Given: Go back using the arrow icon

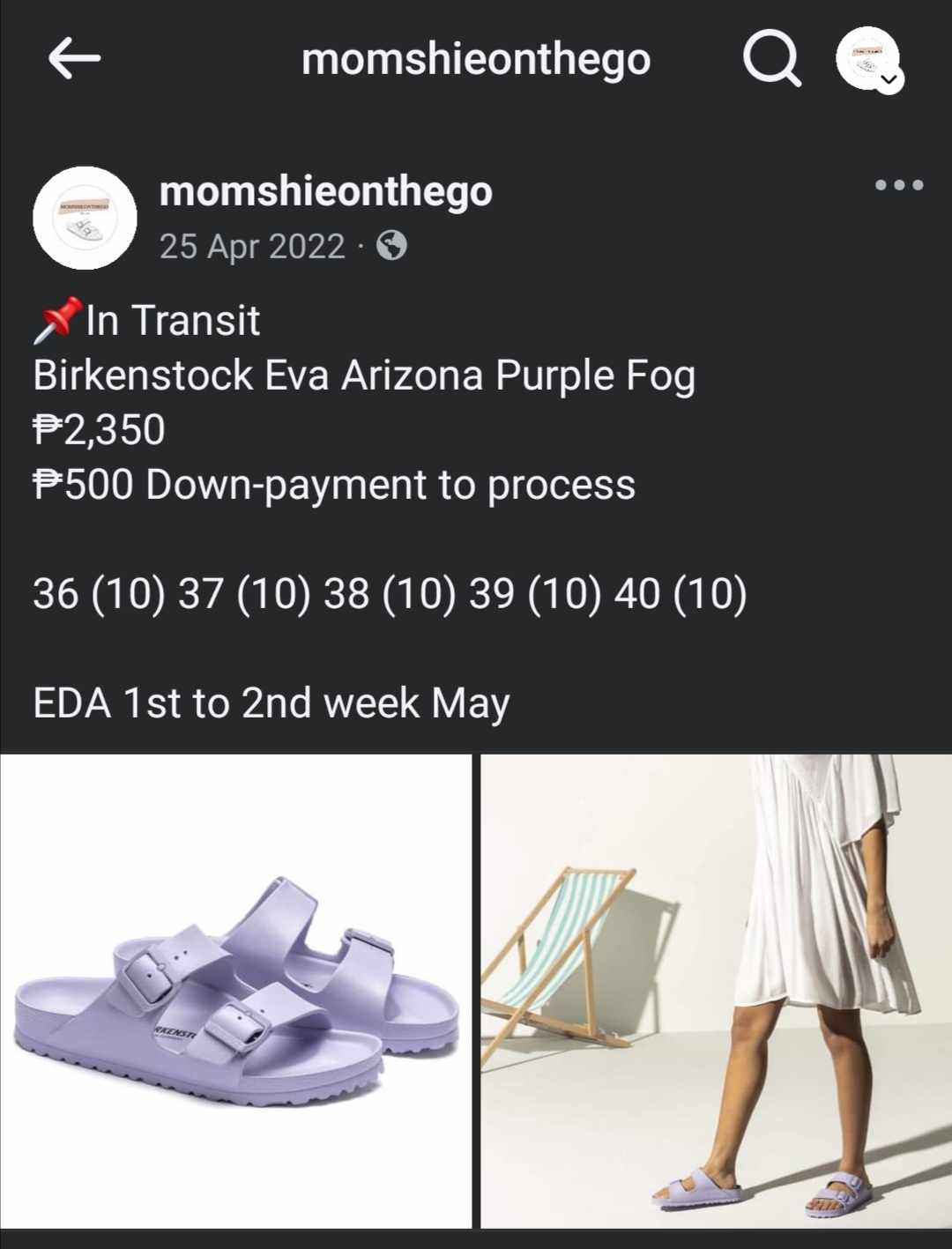Looking at the screenshot, I should click(74, 59).
